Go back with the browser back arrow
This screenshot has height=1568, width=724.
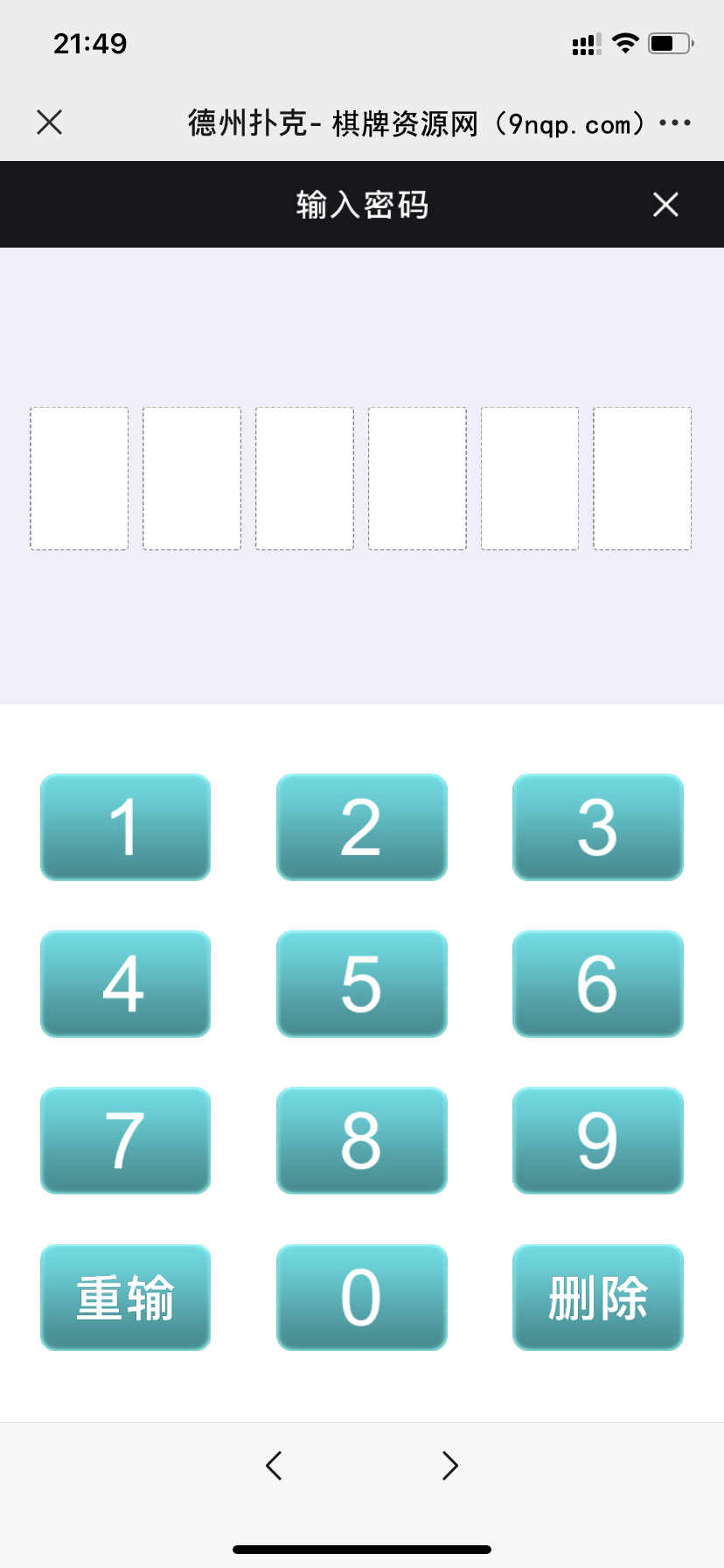pos(274,1465)
